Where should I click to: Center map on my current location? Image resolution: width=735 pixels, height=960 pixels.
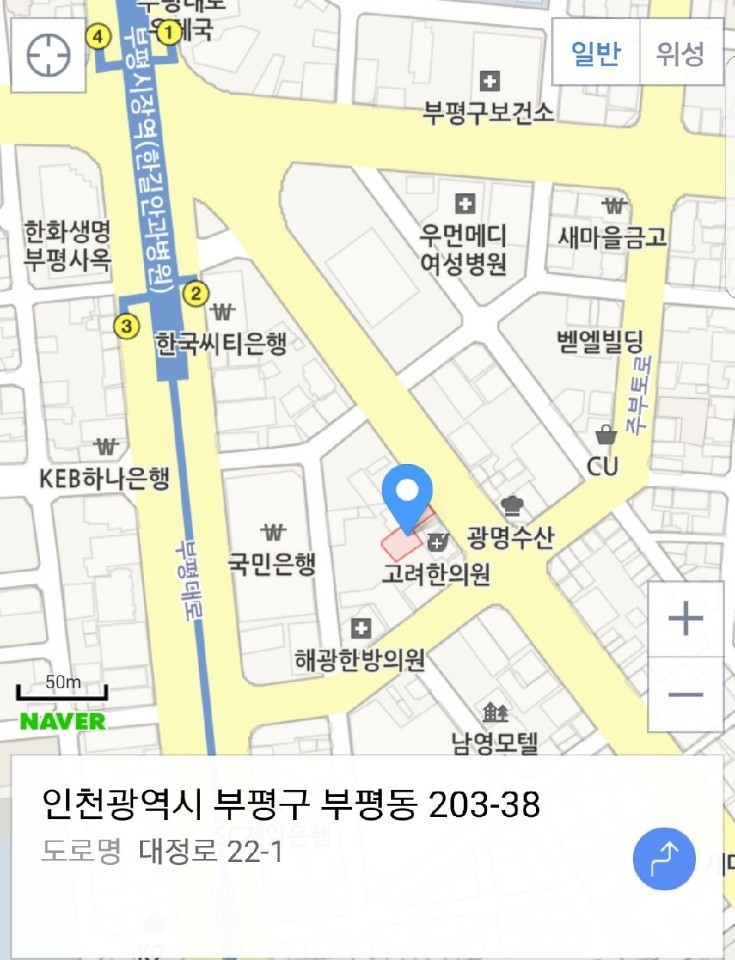pyautogui.click(x=47, y=55)
